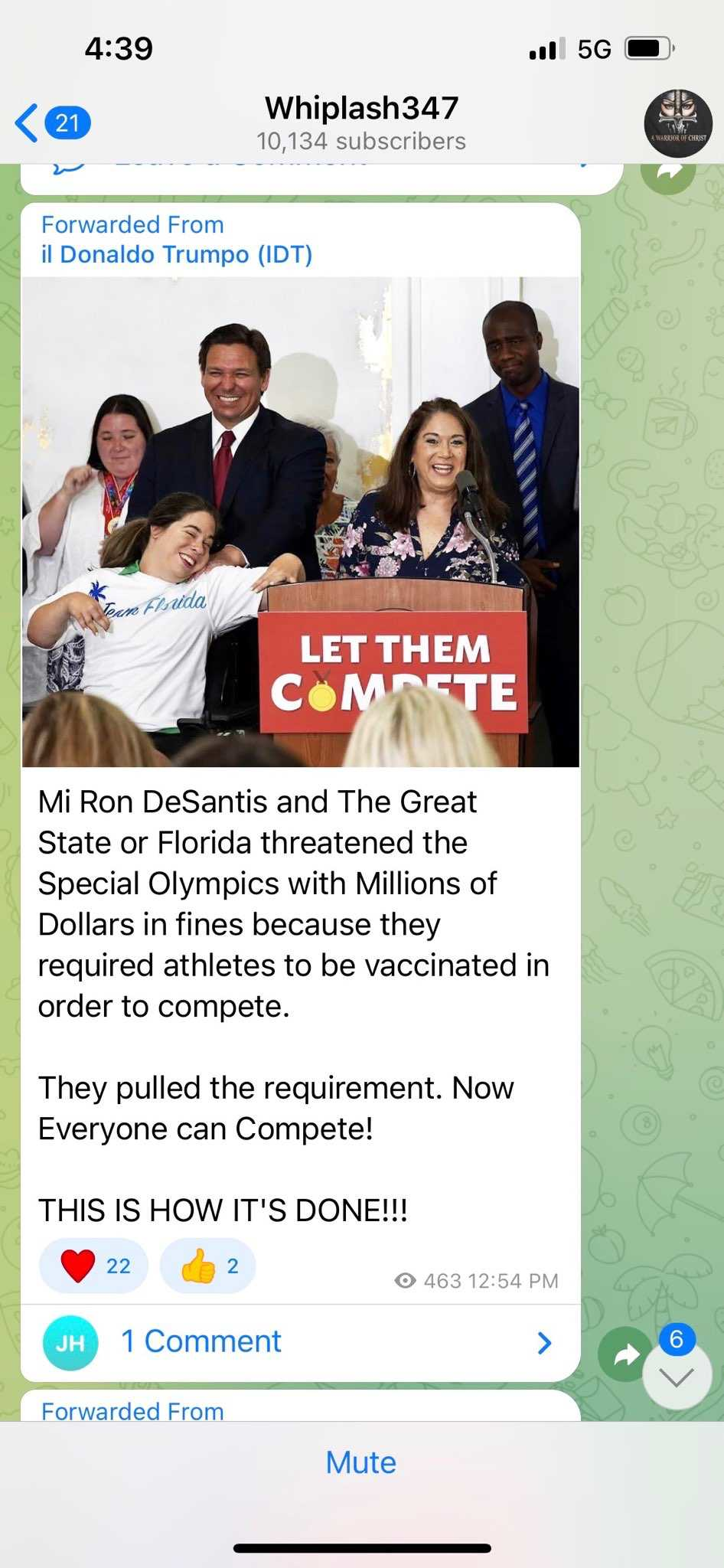Open the il Donaldo Trumpo (IDT) source channel
724x1568 pixels.
[177, 254]
